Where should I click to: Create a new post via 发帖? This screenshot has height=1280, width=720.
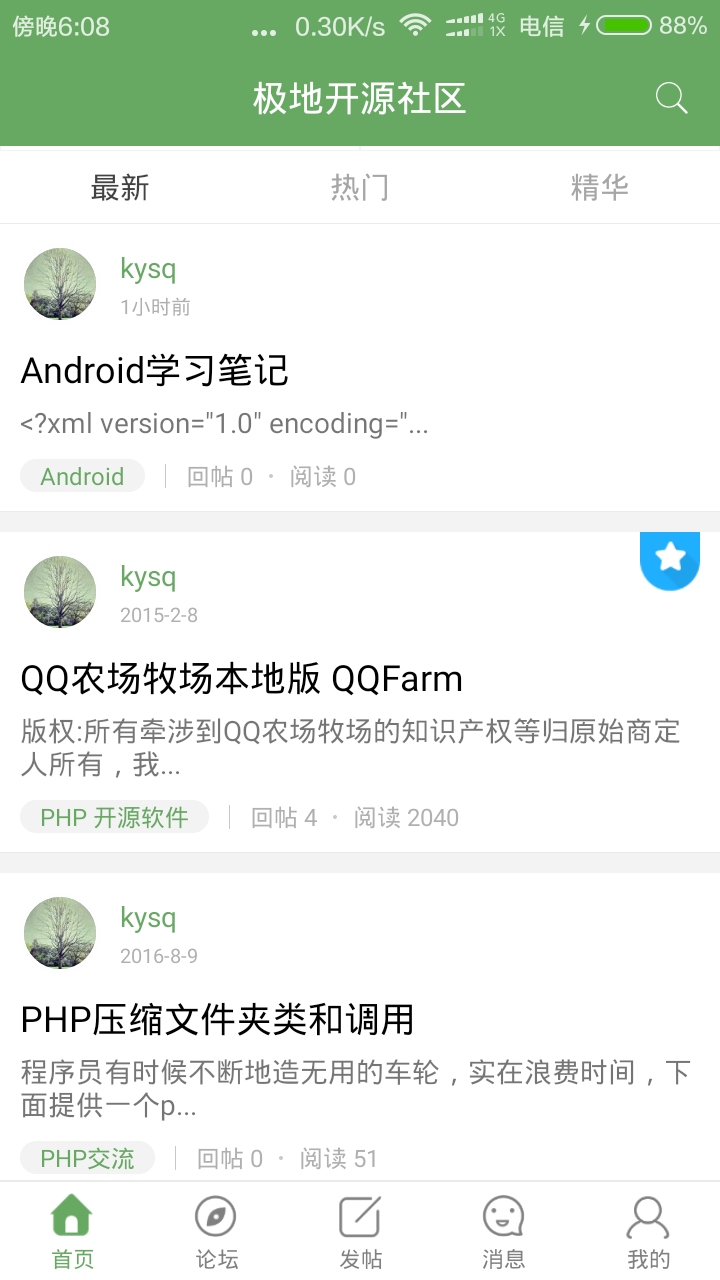pyautogui.click(x=360, y=1232)
